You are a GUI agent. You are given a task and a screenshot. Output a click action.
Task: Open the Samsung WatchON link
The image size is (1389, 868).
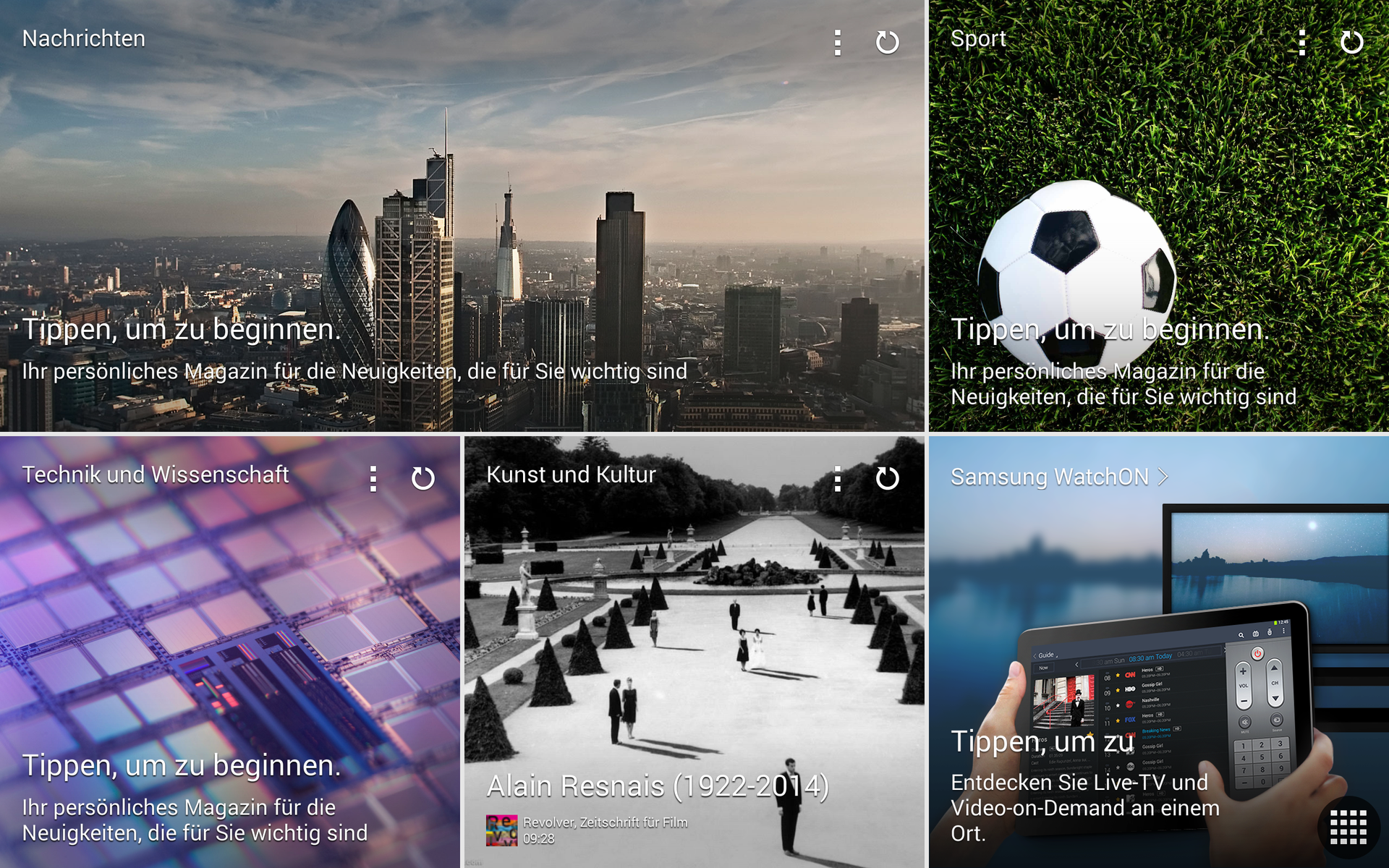(1058, 477)
